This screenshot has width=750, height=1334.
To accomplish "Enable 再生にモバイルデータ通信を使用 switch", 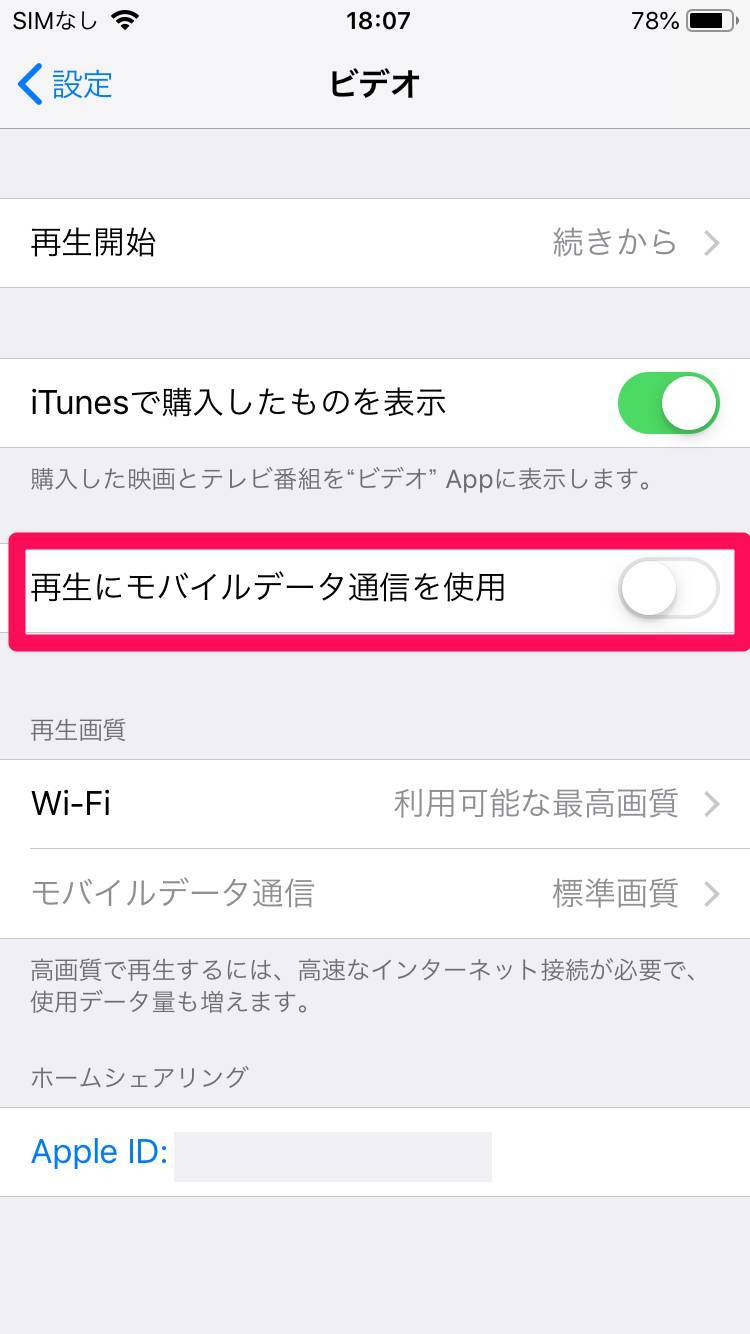I will [668, 588].
